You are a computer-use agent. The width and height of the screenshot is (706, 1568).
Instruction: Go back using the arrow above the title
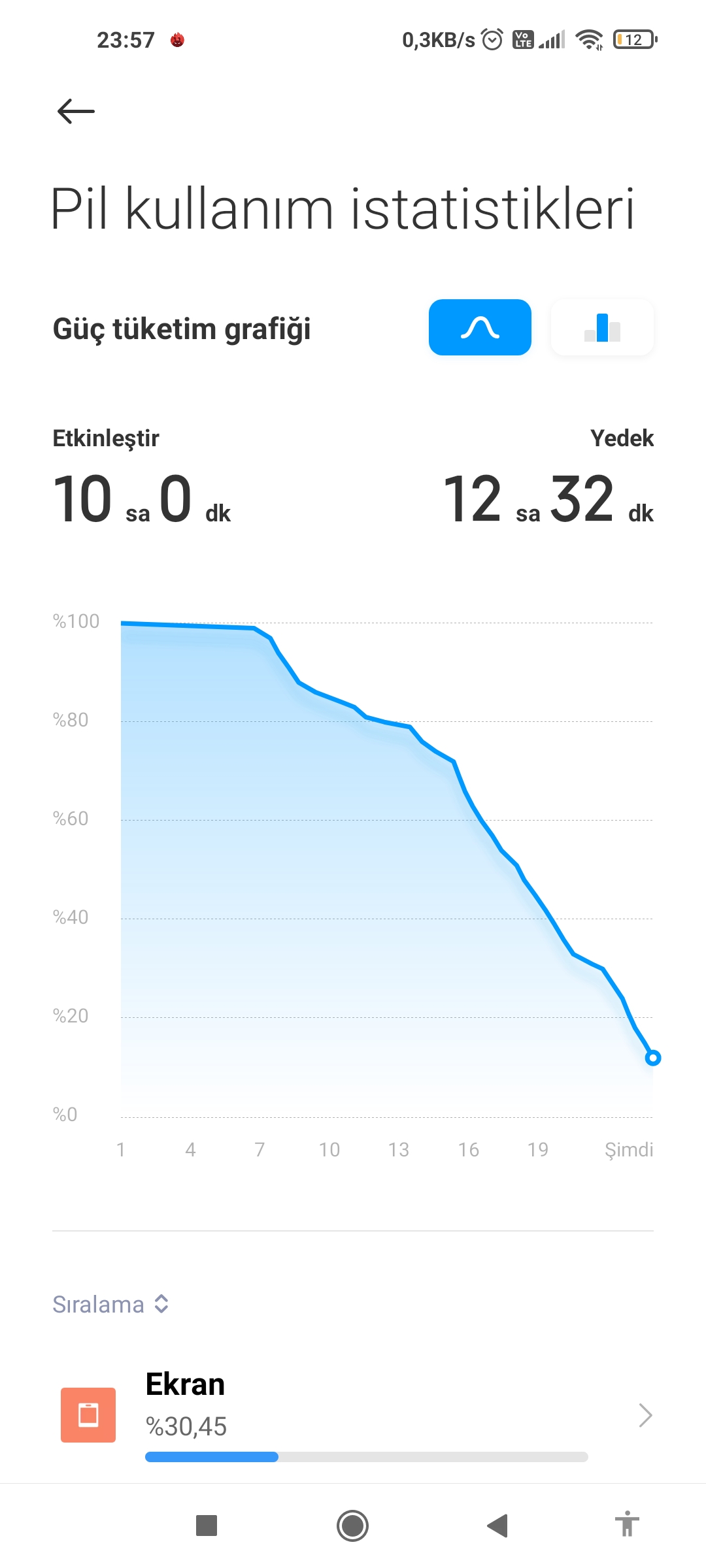76,111
